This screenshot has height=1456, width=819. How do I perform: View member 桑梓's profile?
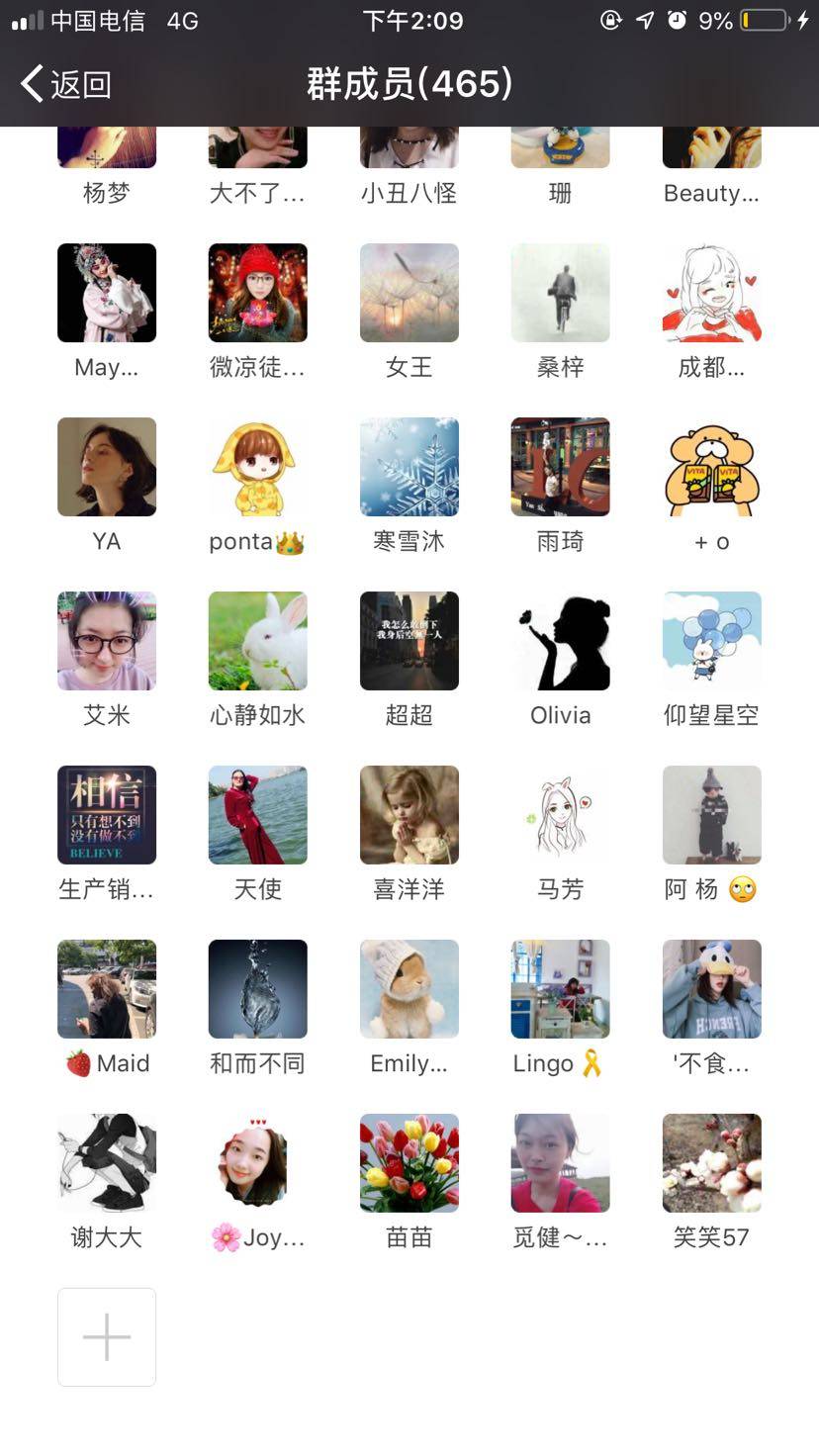pyautogui.click(x=560, y=293)
